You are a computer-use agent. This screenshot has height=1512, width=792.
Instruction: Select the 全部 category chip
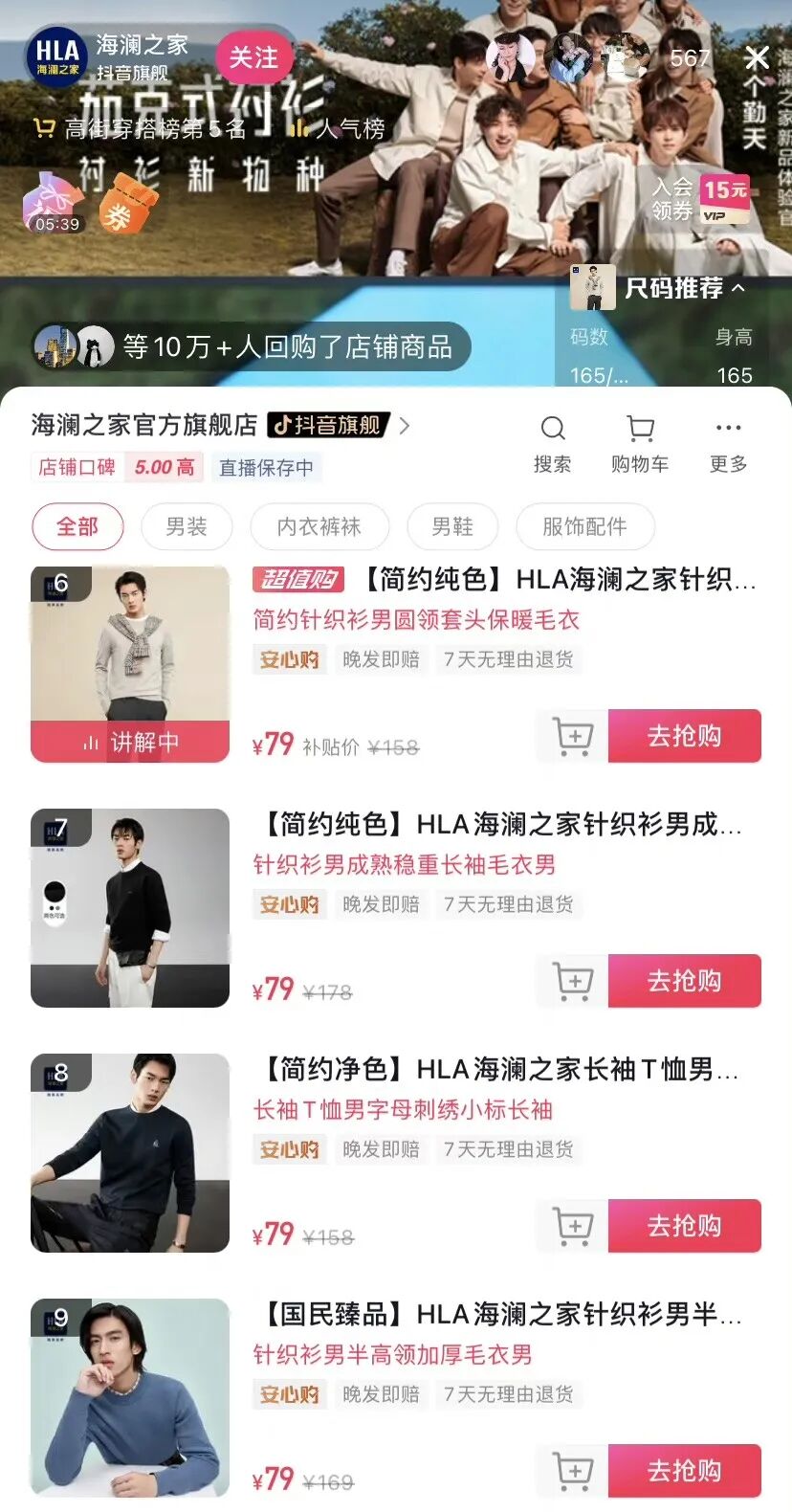click(77, 526)
